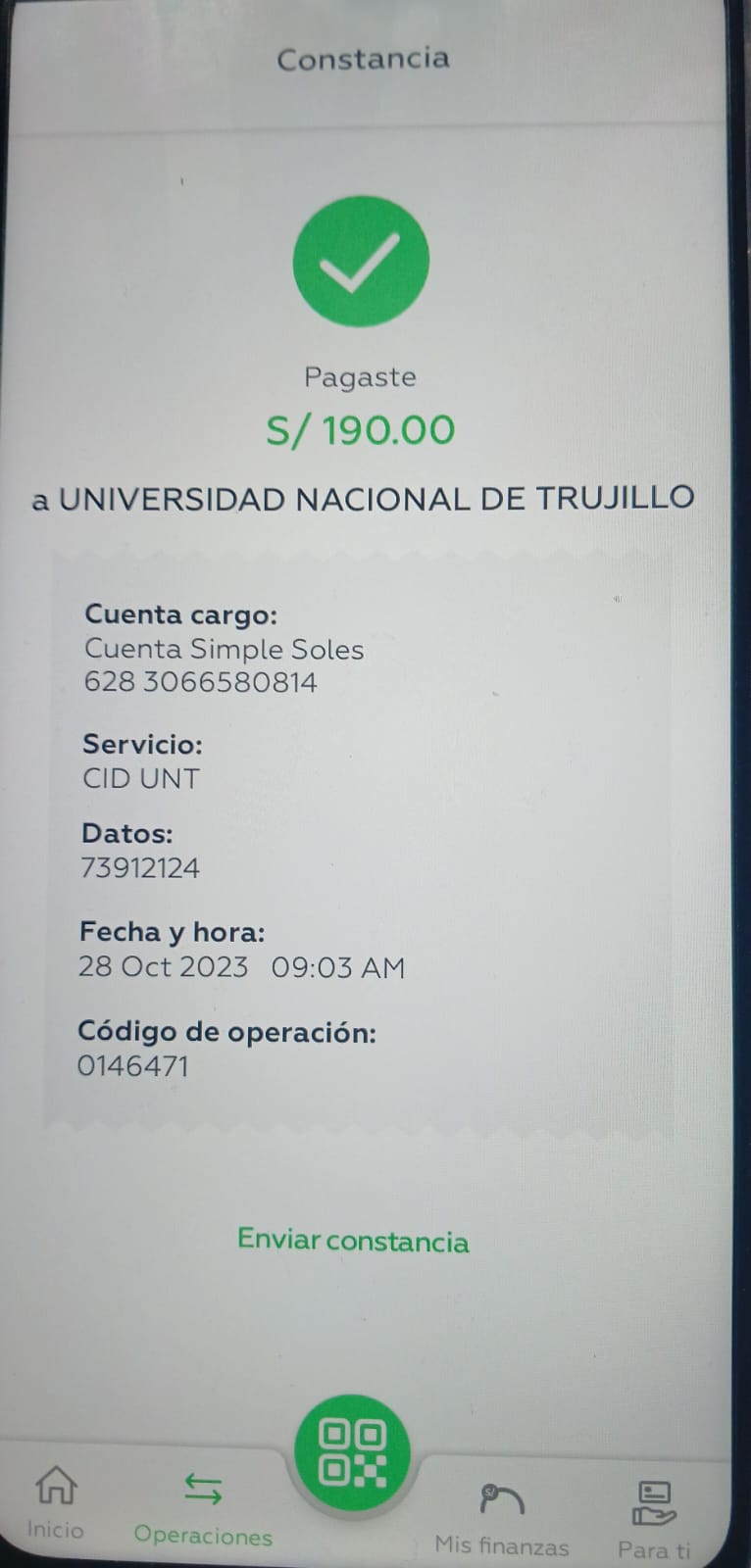Open the QR code scanner button
This screenshot has width=751, height=1568.
click(352, 1452)
